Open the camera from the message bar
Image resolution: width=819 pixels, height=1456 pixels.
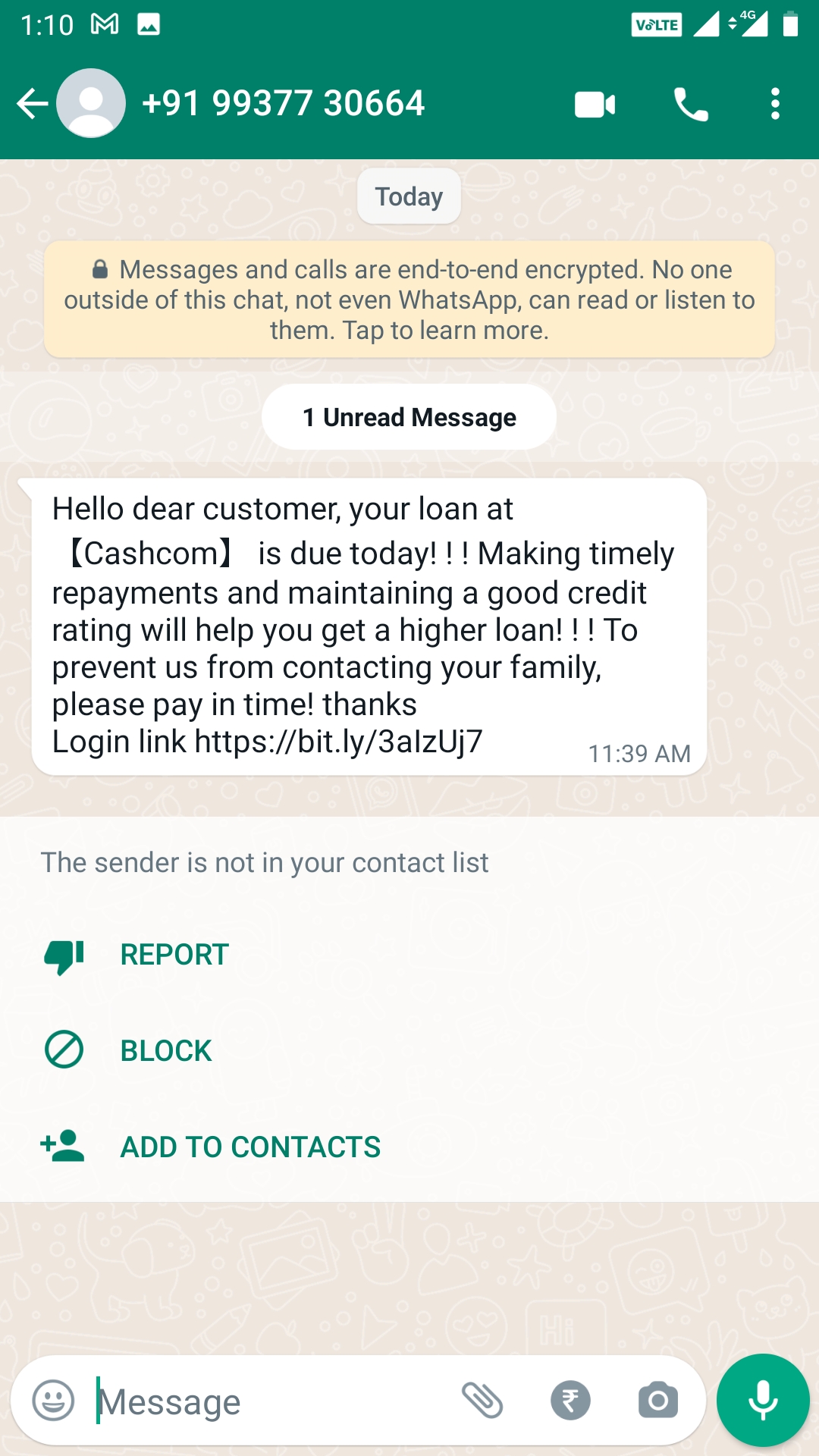pos(657,1401)
